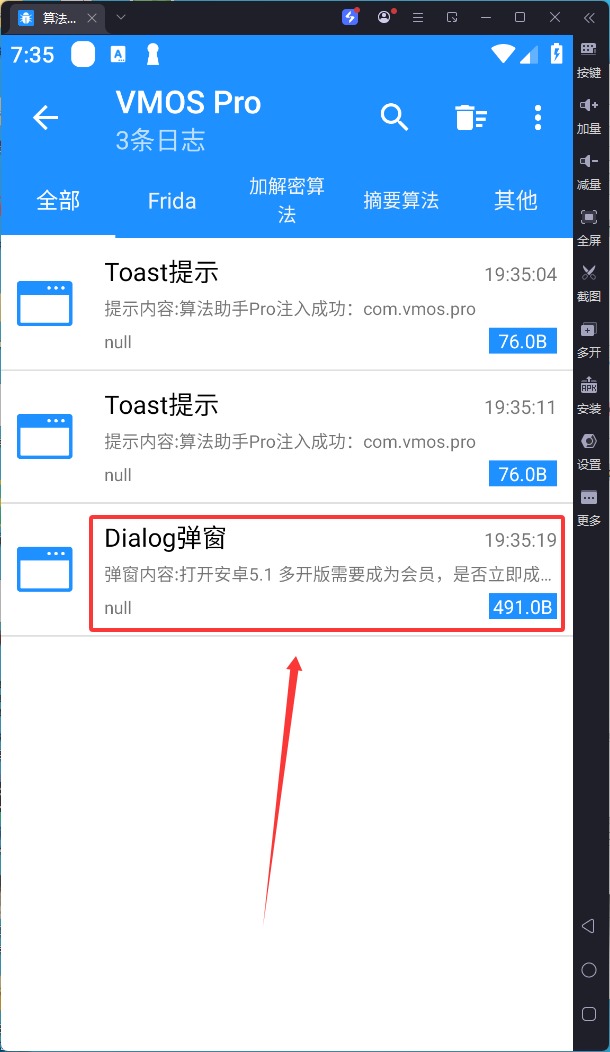Tap the system home circle button
610x1052 pixels.
589,969
